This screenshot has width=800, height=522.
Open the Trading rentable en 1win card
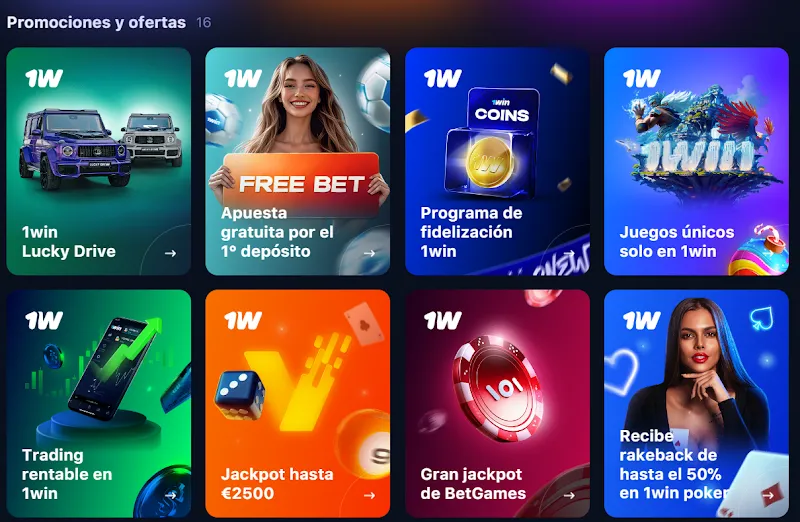pos(98,403)
